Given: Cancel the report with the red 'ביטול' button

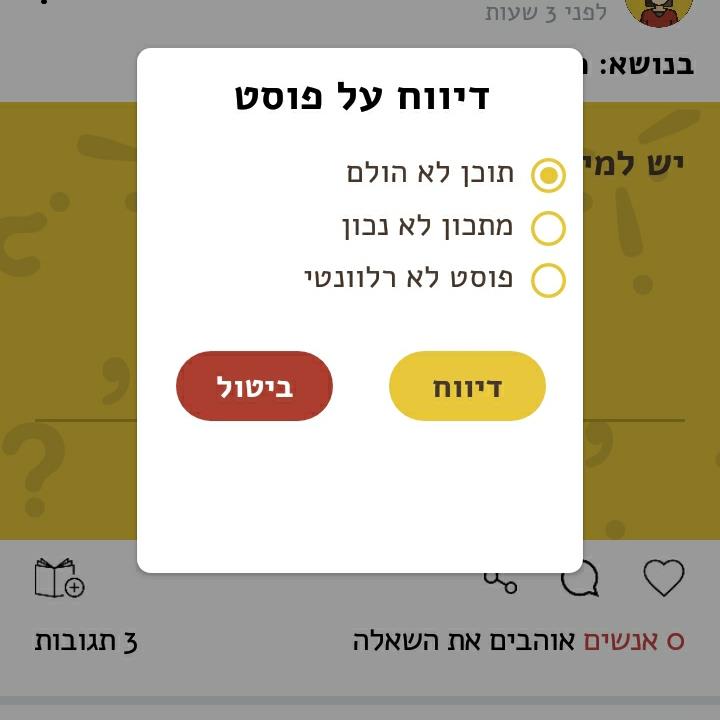Looking at the screenshot, I should point(254,387).
